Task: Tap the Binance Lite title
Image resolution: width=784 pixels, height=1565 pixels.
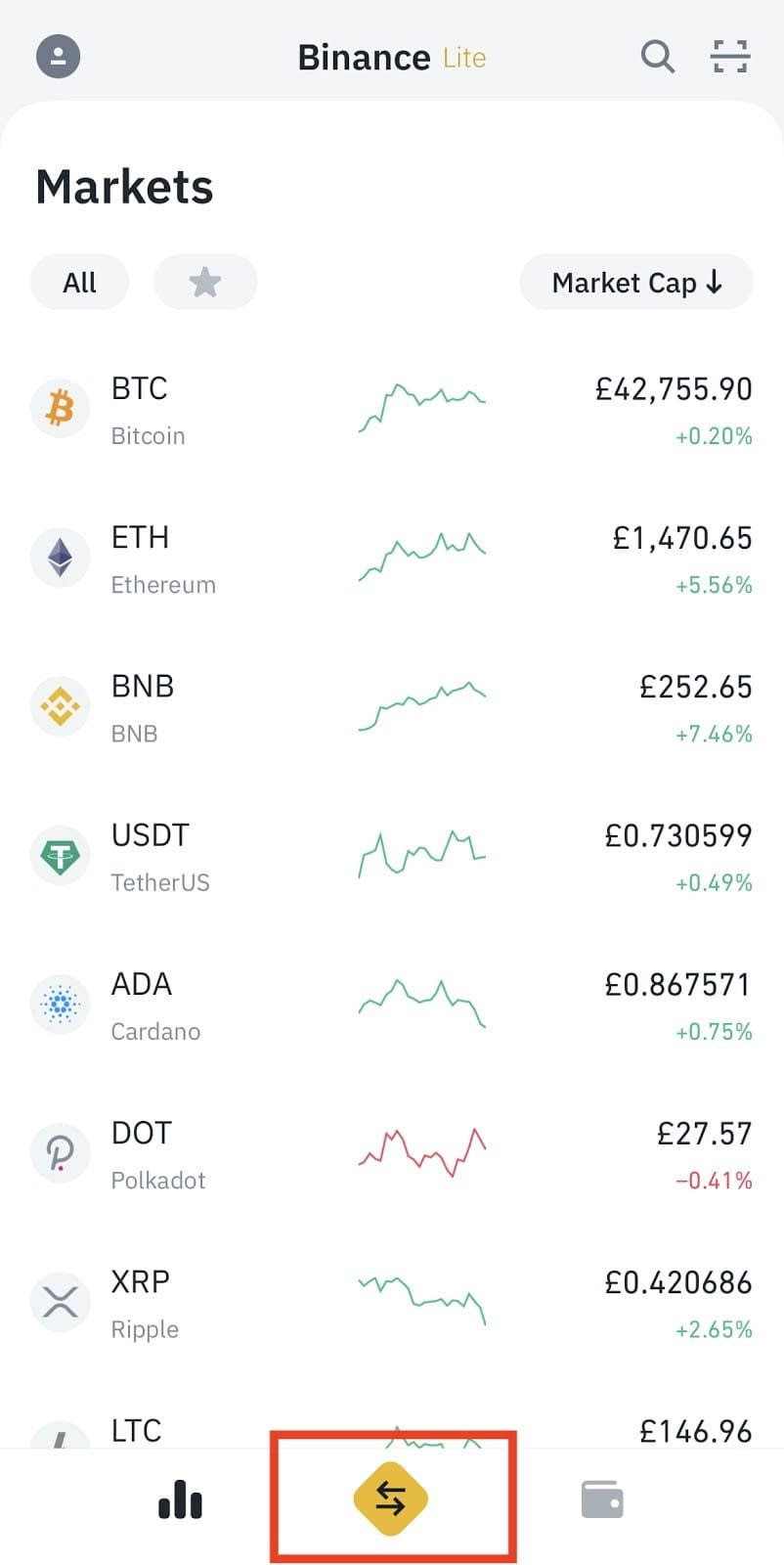Action: click(x=391, y=57)
